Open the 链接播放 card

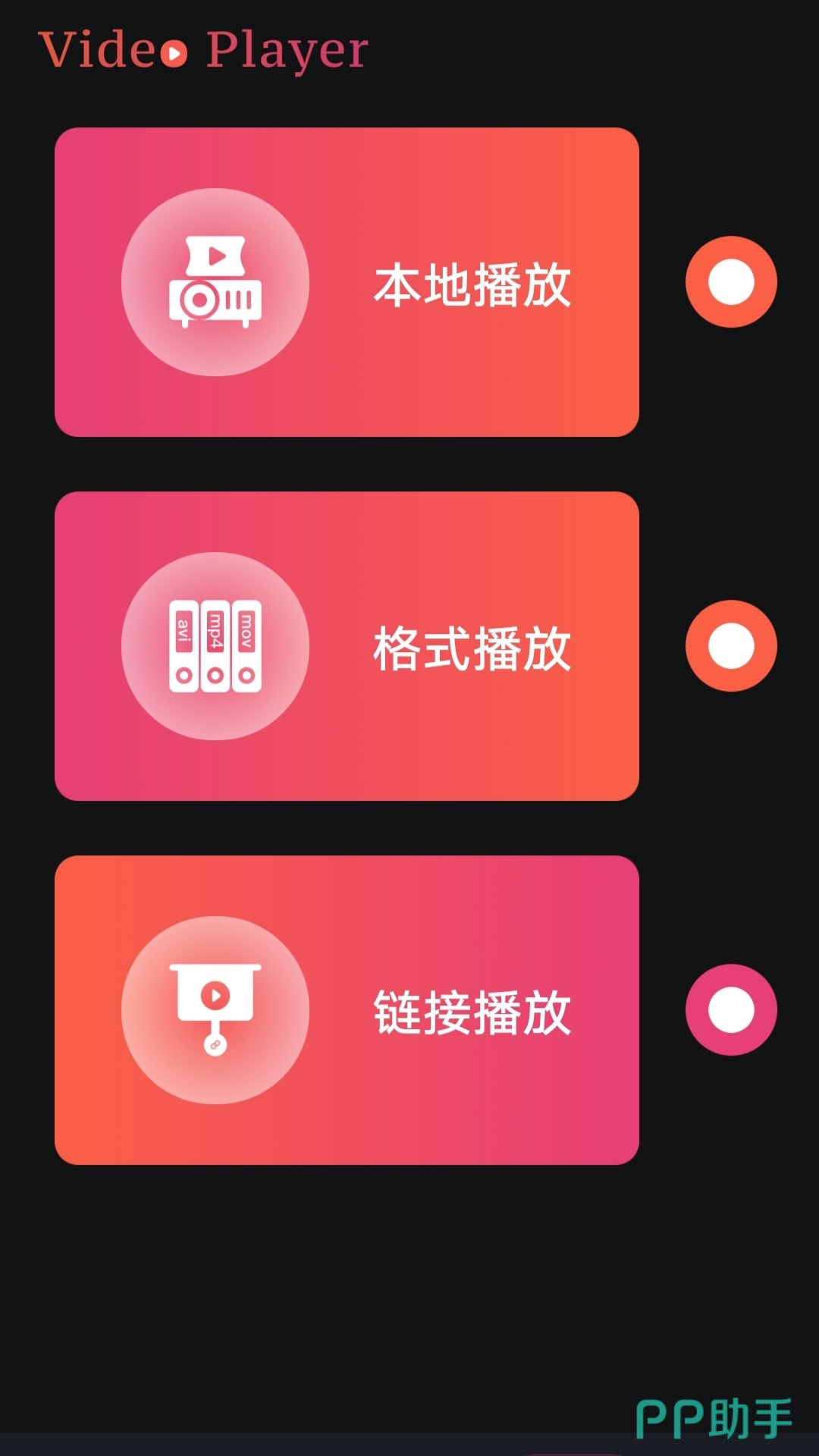(347, 1010)
